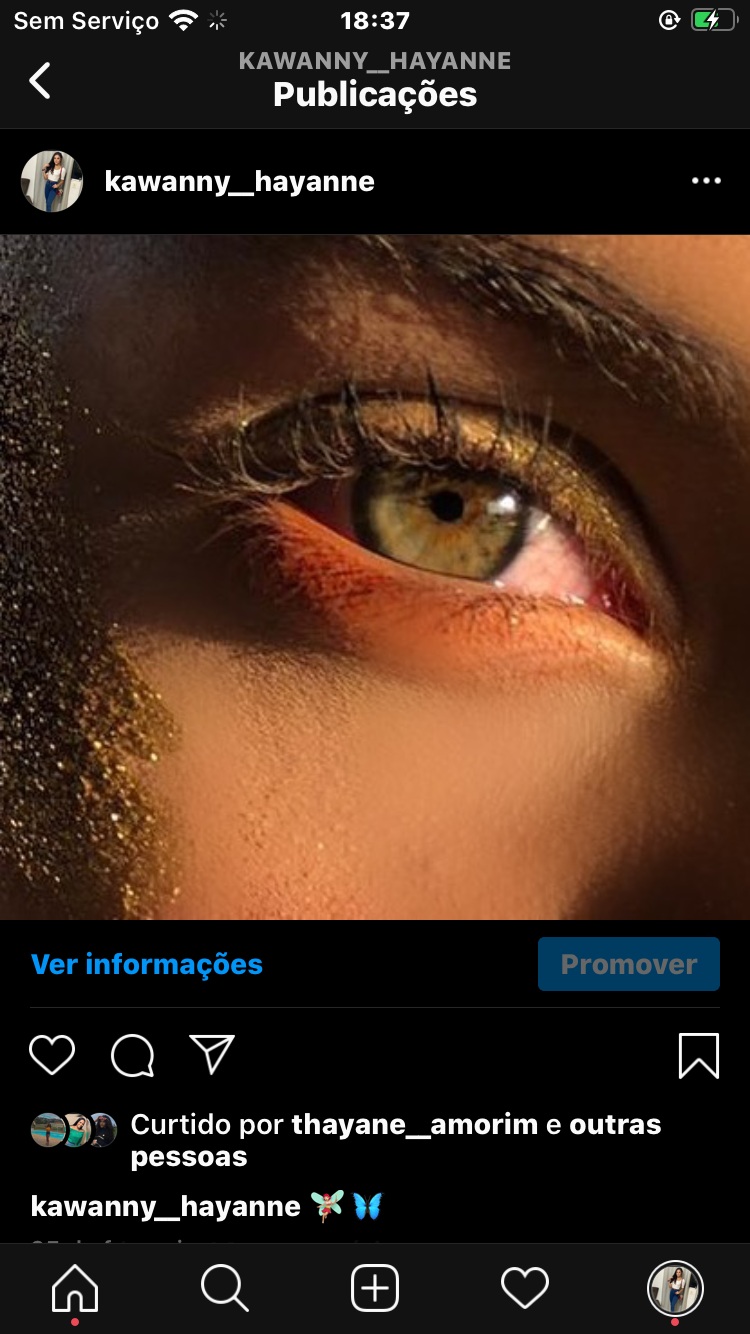Open the activity heart tab

pos(525,1288)
